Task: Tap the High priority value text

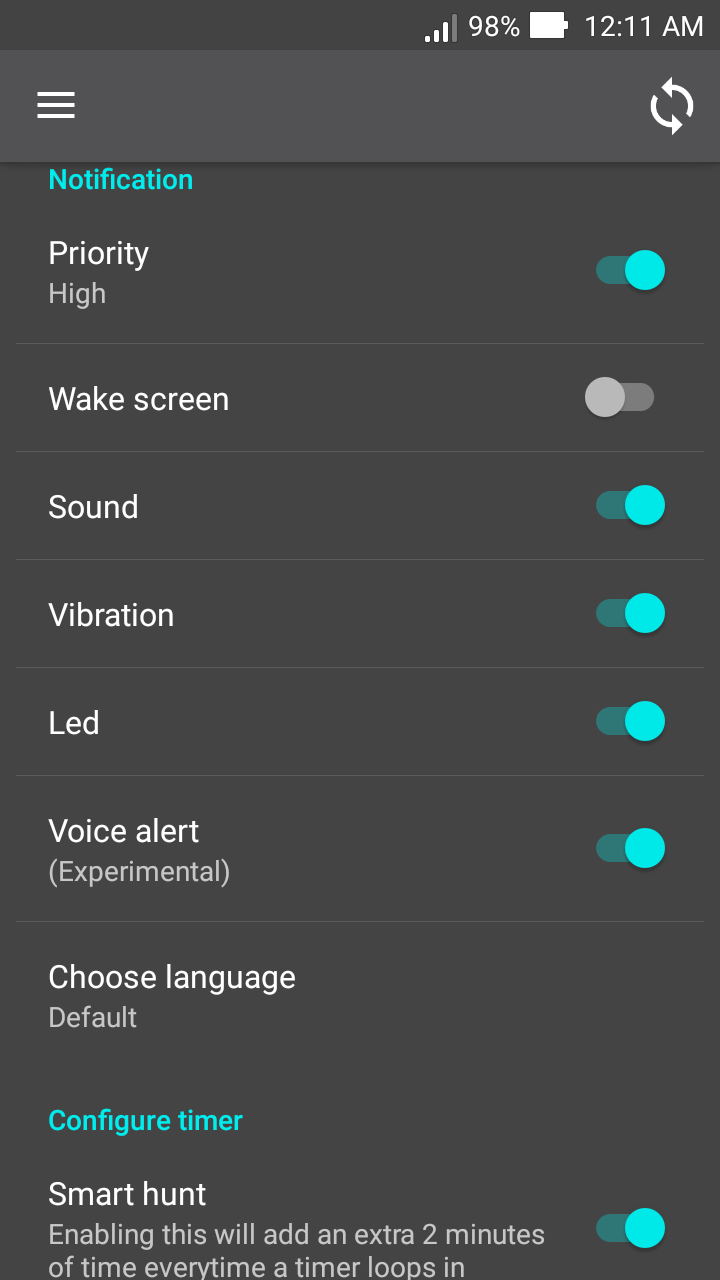Action: pos(77,292)
